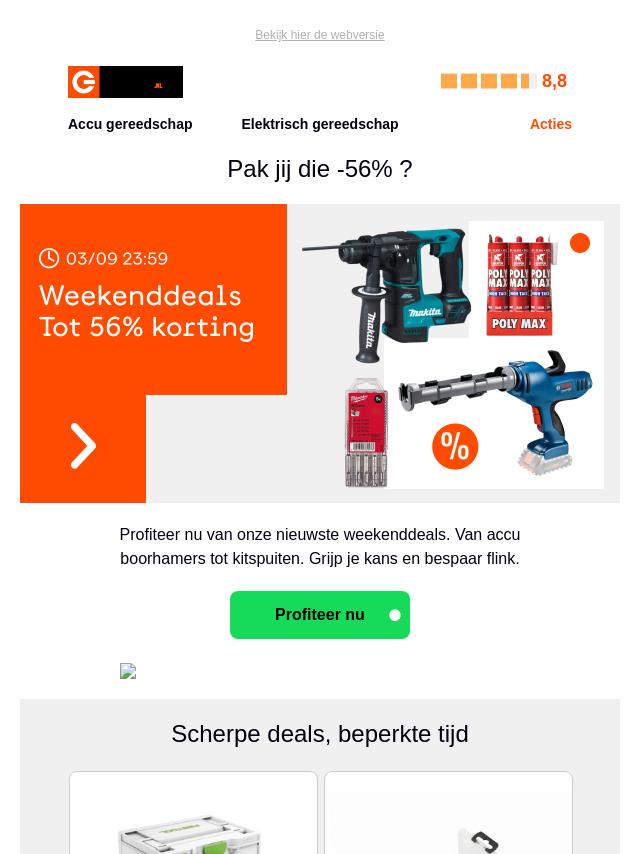Screen dimensions: 640x854
Task: Go to Elektrisch gereedschap category
Action: [319, 124]
